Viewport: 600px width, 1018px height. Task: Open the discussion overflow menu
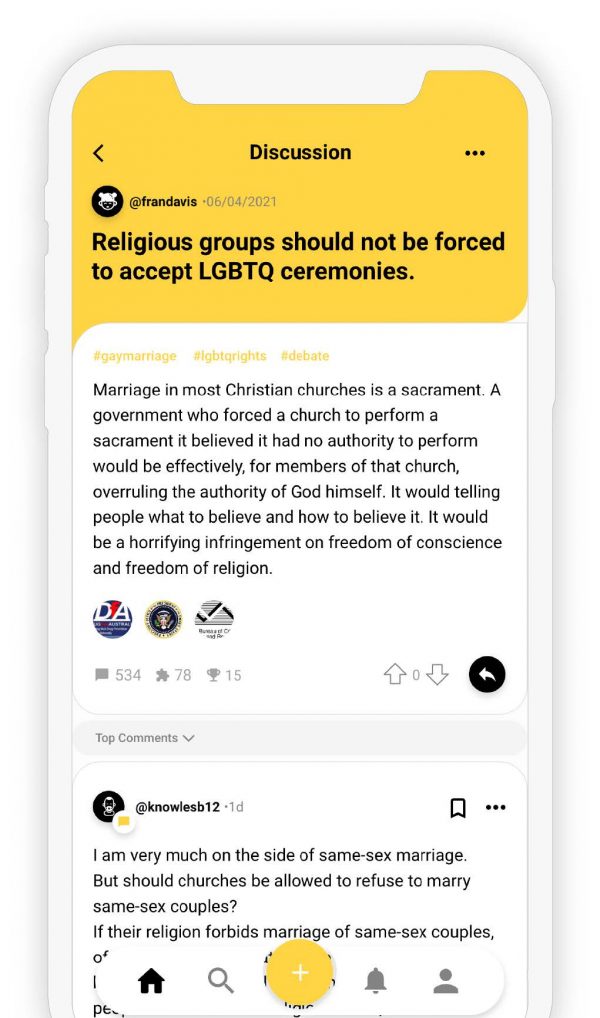pos(475,153)
